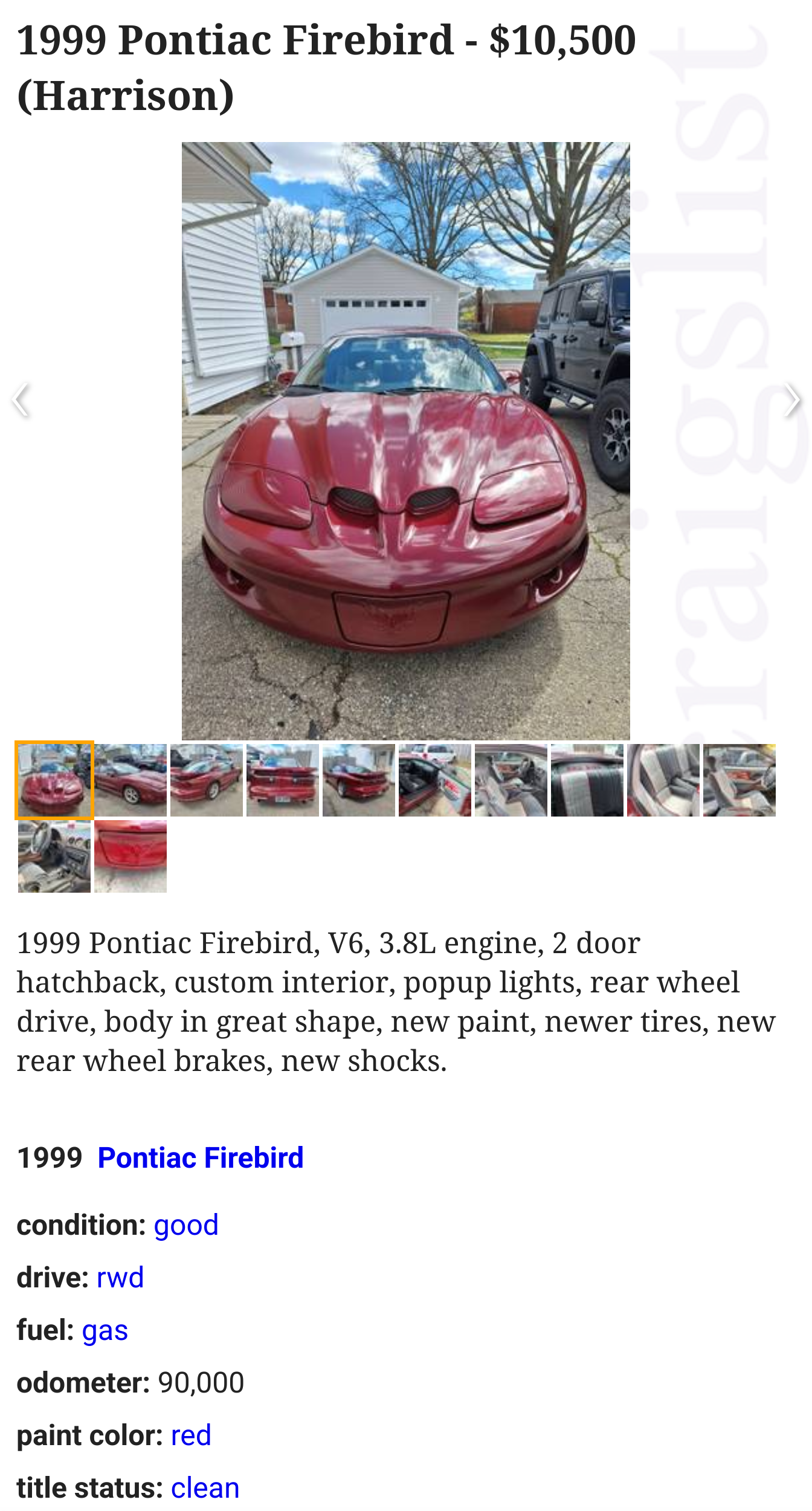Go to the previous photo with the left arrow

pyautogui.click(x=20, y=400)
